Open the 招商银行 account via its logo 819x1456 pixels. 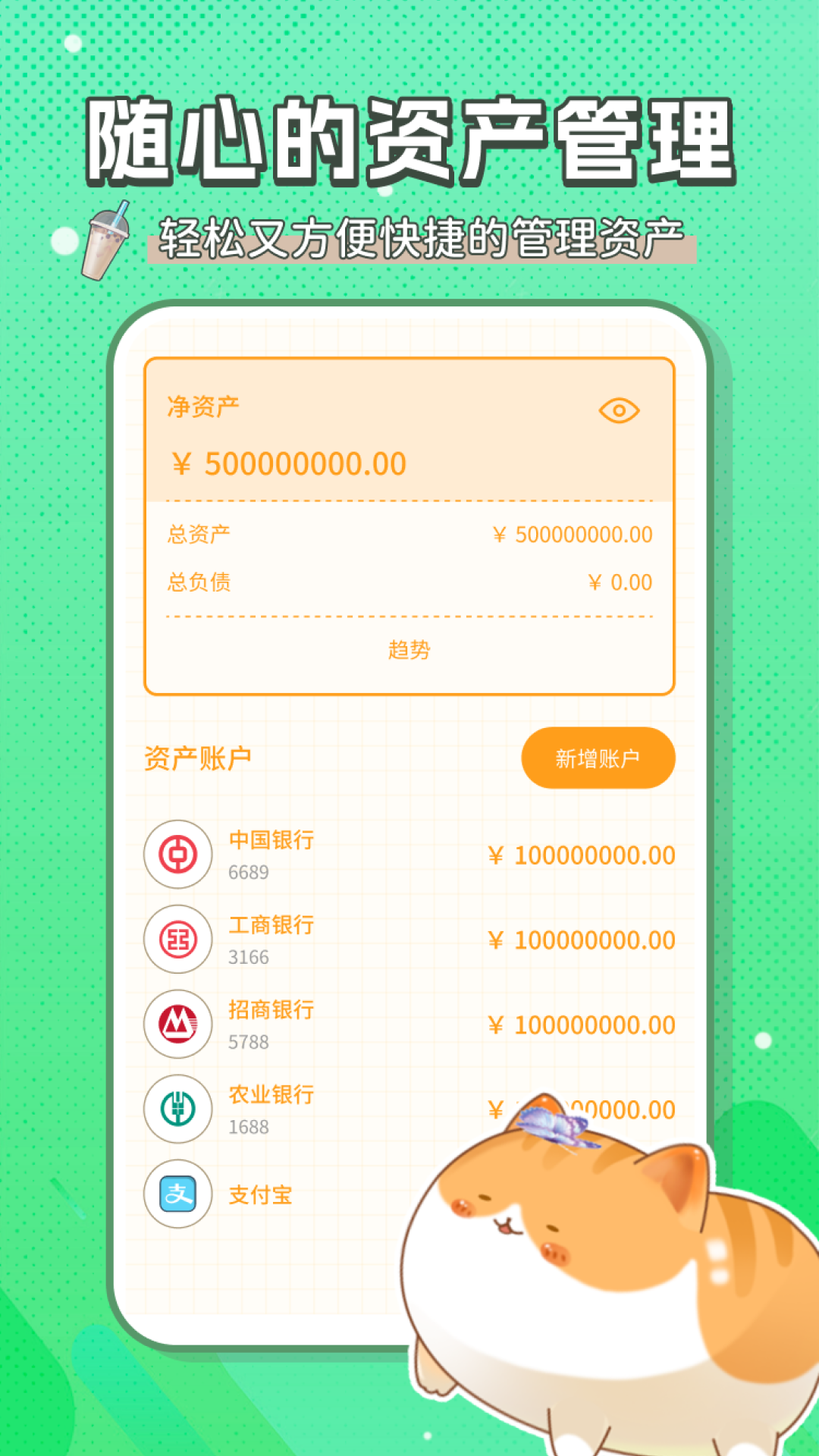pyautogui.click(x=177, y=1024)
